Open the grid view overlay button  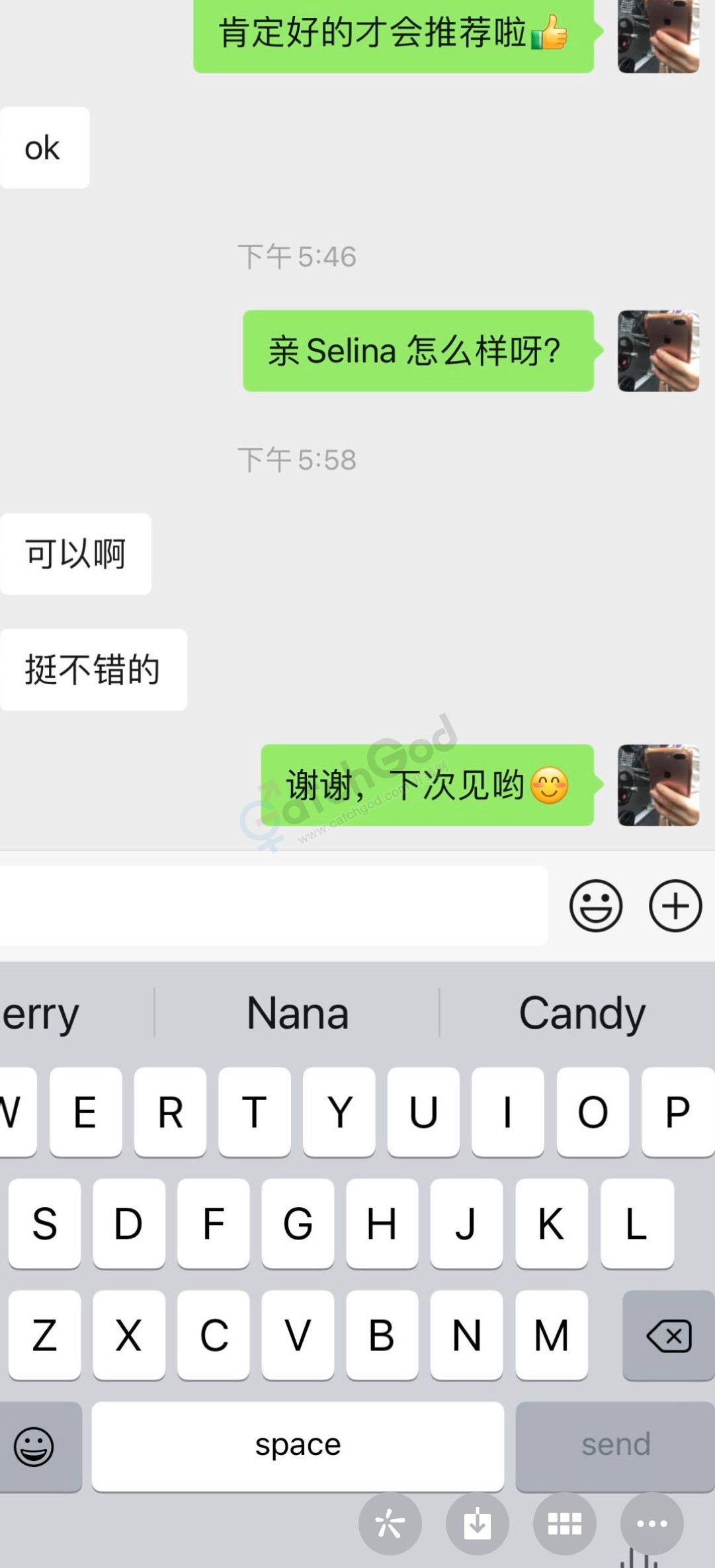[564, 1524]
